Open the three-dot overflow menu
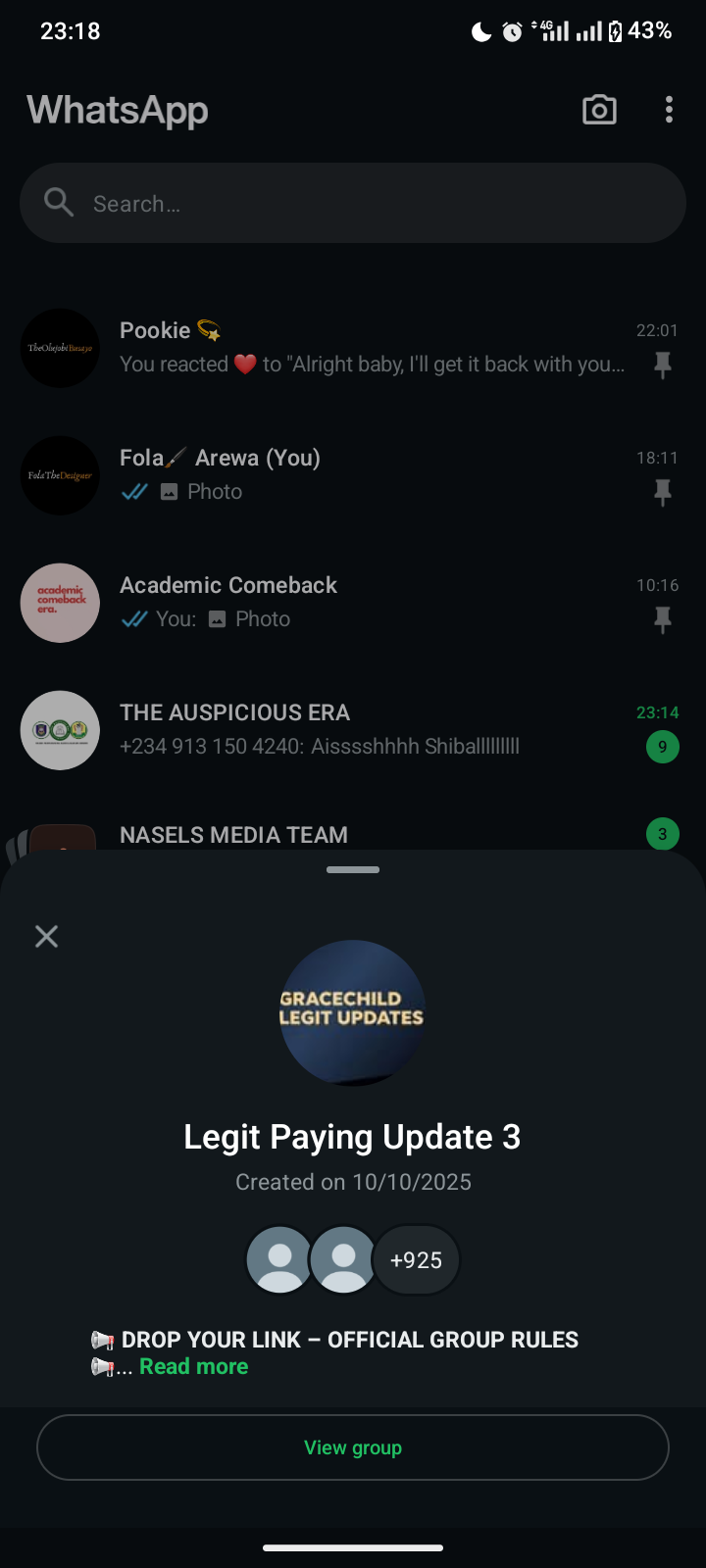706x1568 pixels. tap(669, 110)
